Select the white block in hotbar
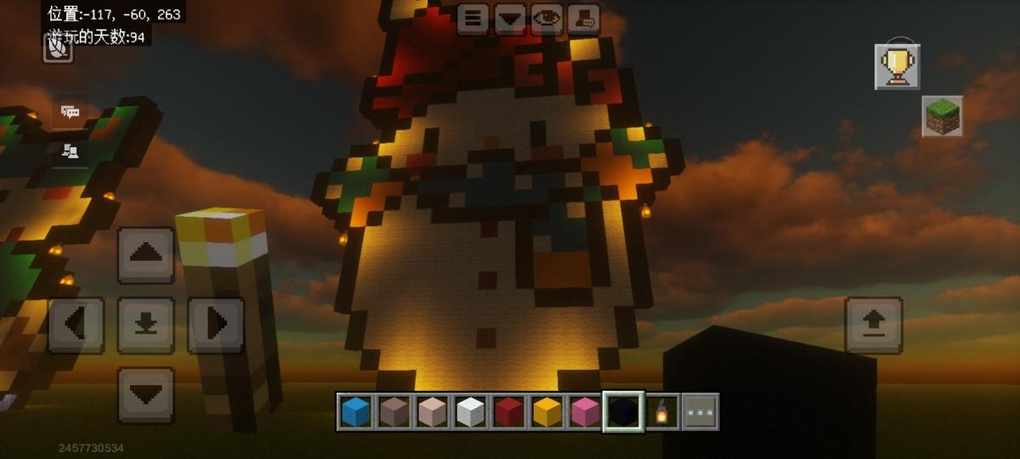 pos(470,411)
